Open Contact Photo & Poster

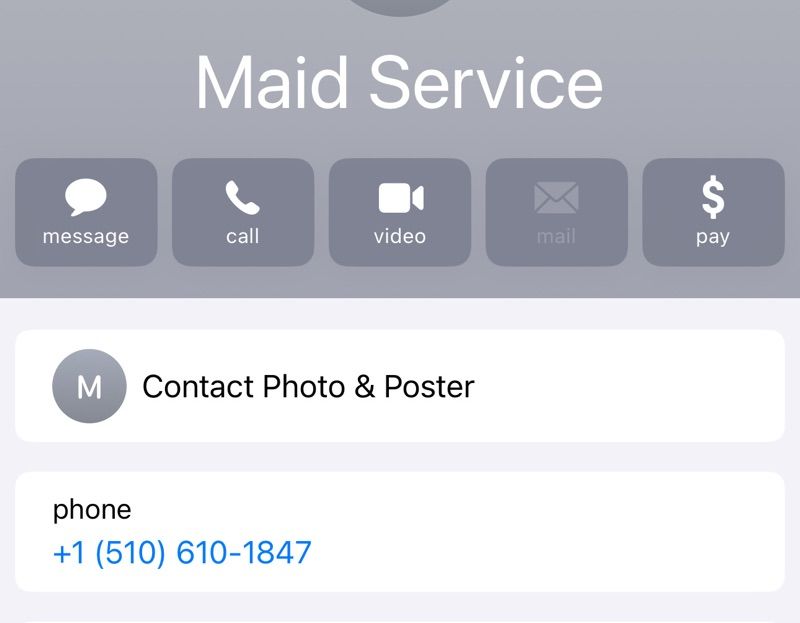(x=400, y=386)
